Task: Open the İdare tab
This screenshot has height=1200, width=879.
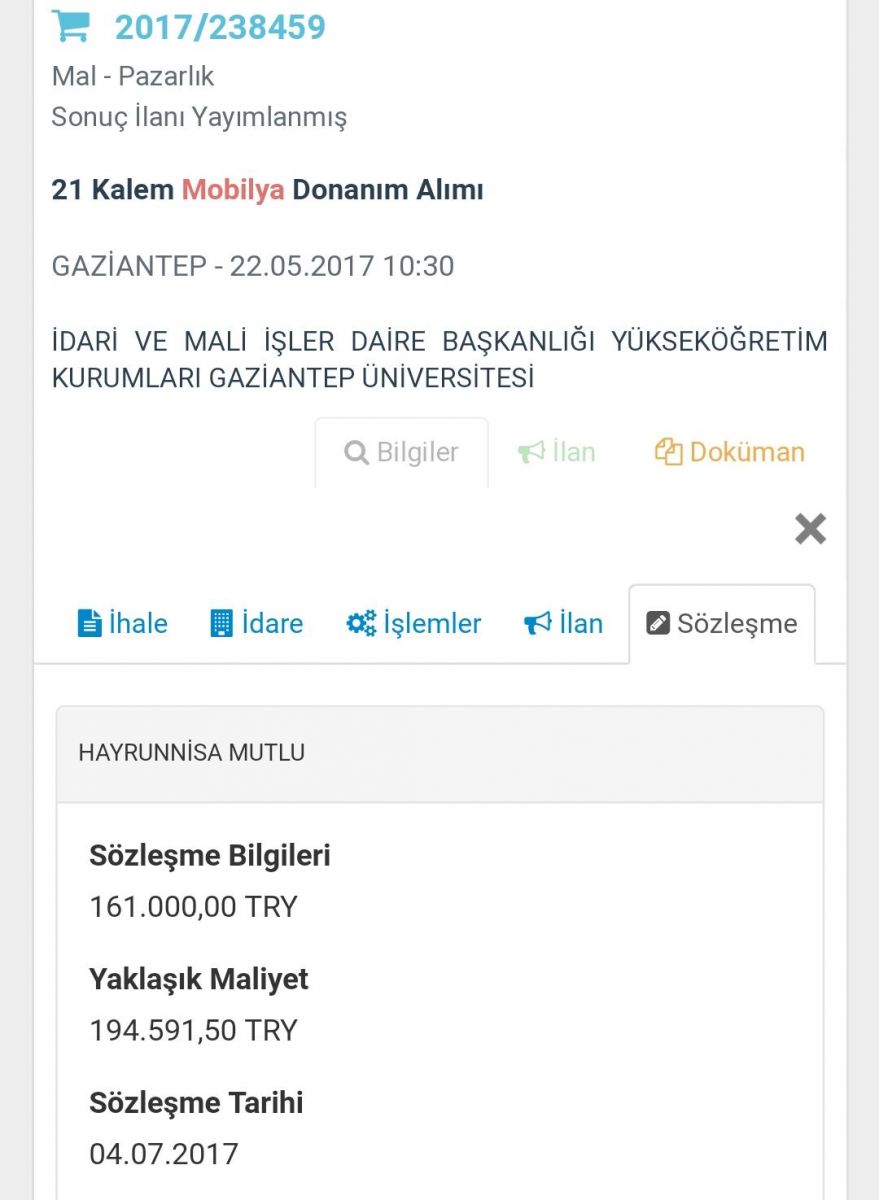Action: (257, 624)
